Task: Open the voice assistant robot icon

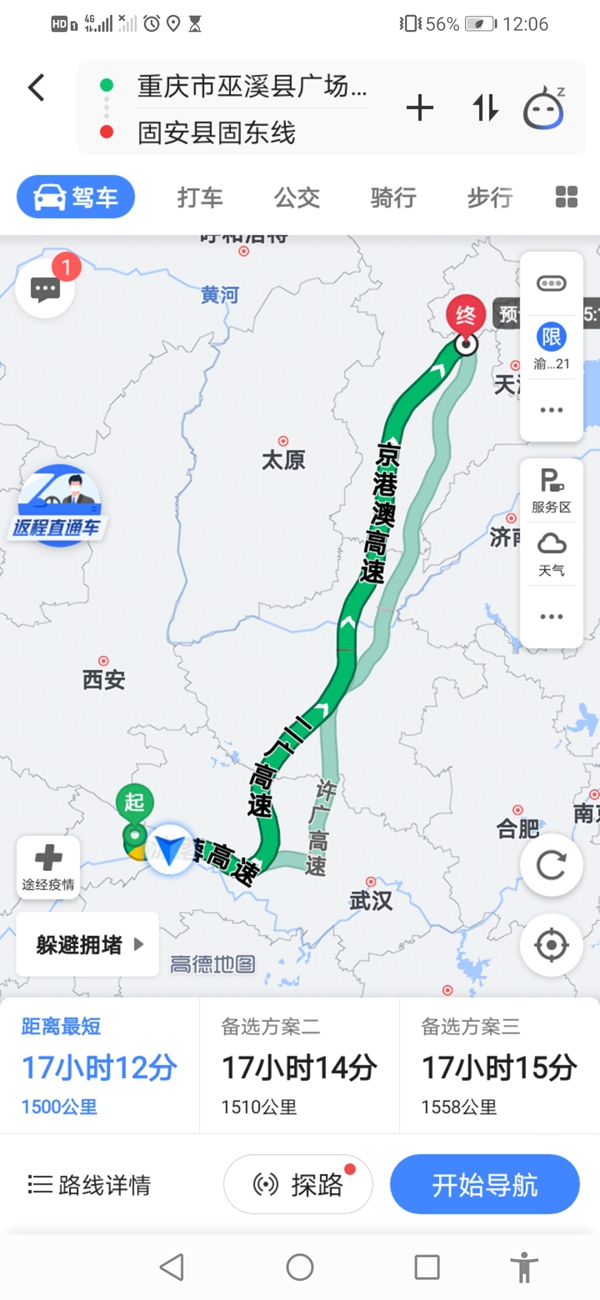Action: (544, 109)
